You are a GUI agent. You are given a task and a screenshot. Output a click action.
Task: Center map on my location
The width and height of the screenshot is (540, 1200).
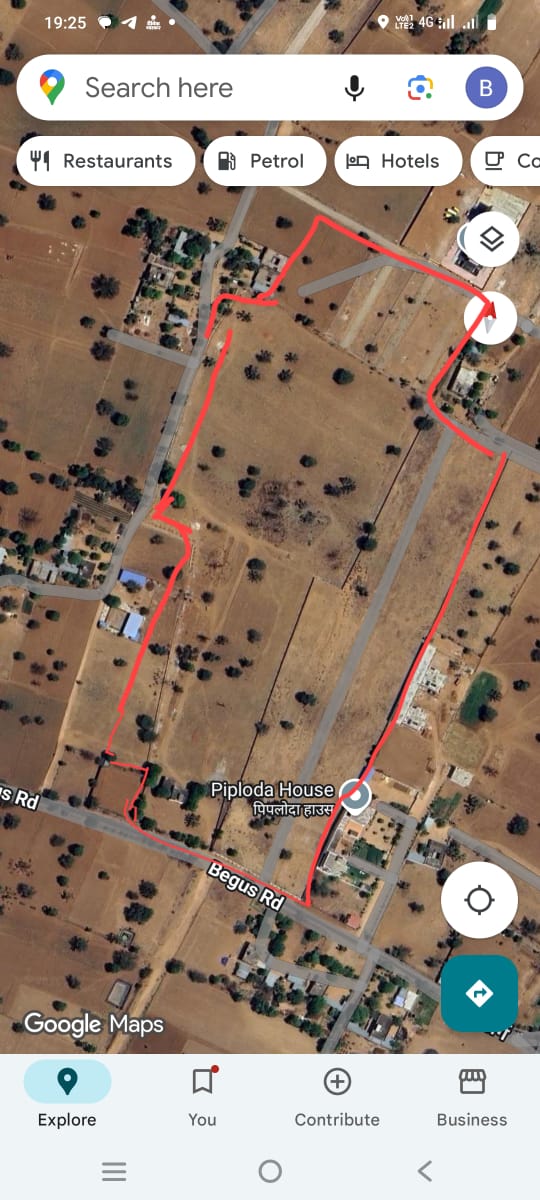[x=480, y=901]
